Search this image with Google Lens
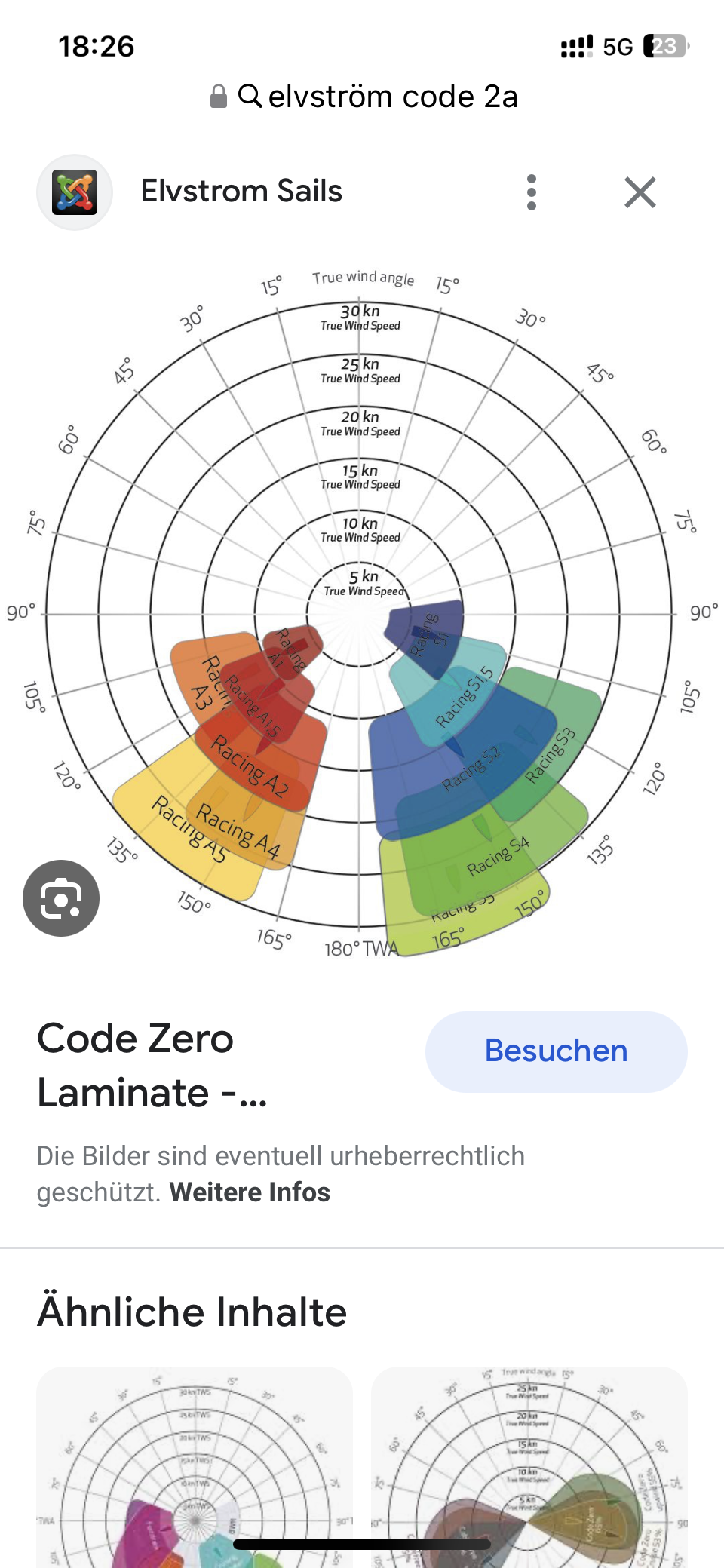This screenshot has height=1568, width=724. [x=61, y=898]
